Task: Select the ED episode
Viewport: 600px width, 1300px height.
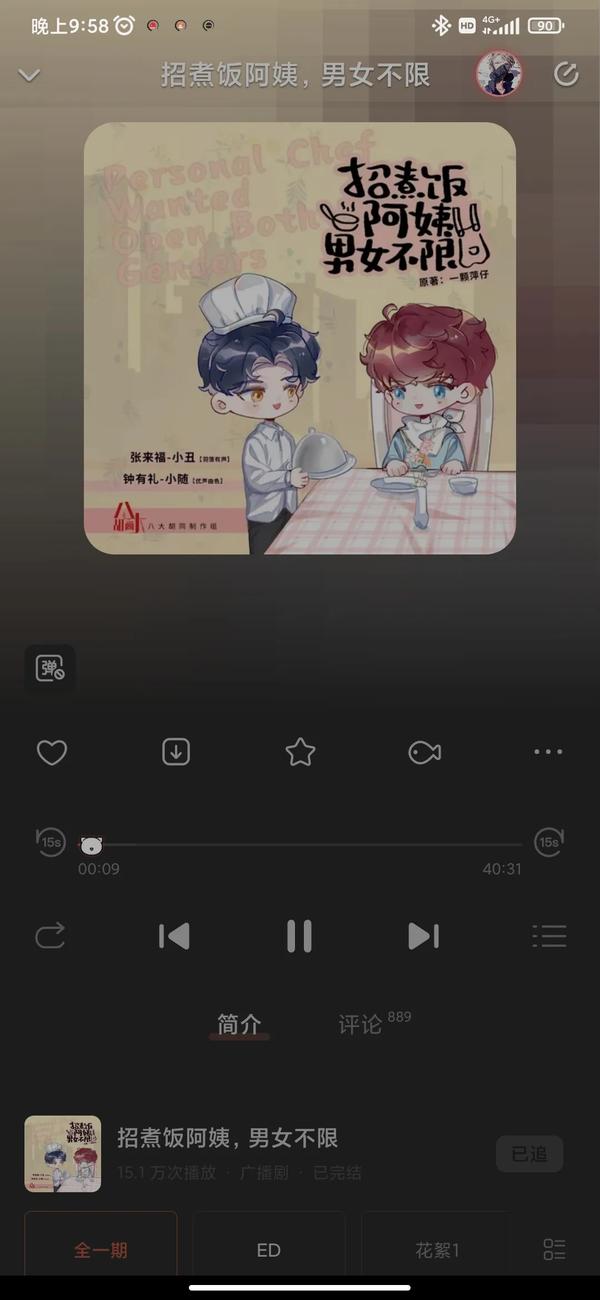Action: [268, 1250]
